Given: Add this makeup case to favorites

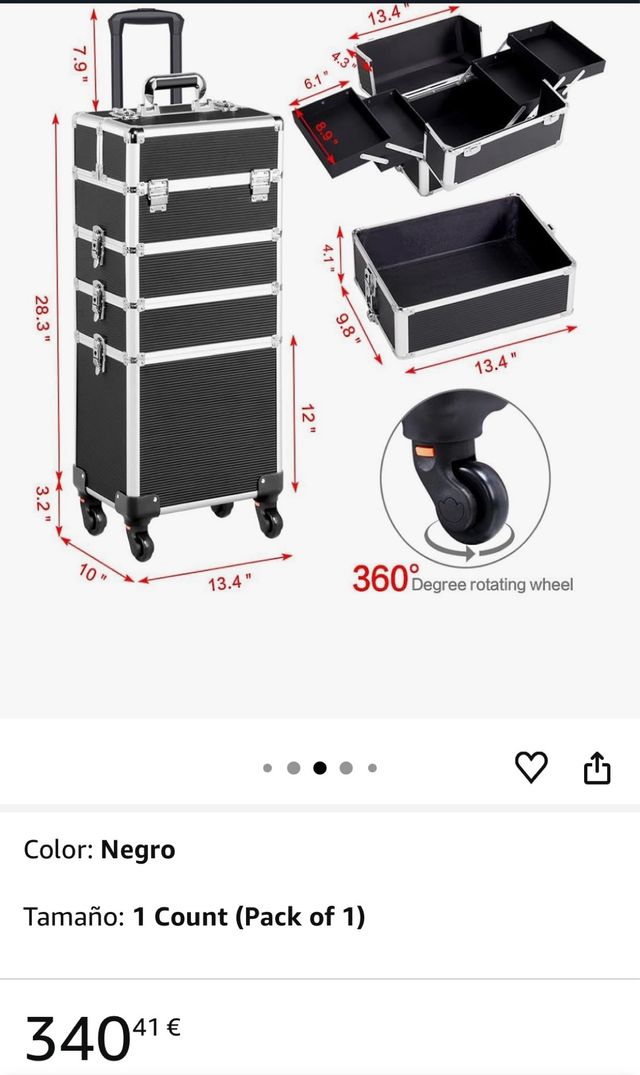Looking at the screenshot, I should tap(531, 767).
